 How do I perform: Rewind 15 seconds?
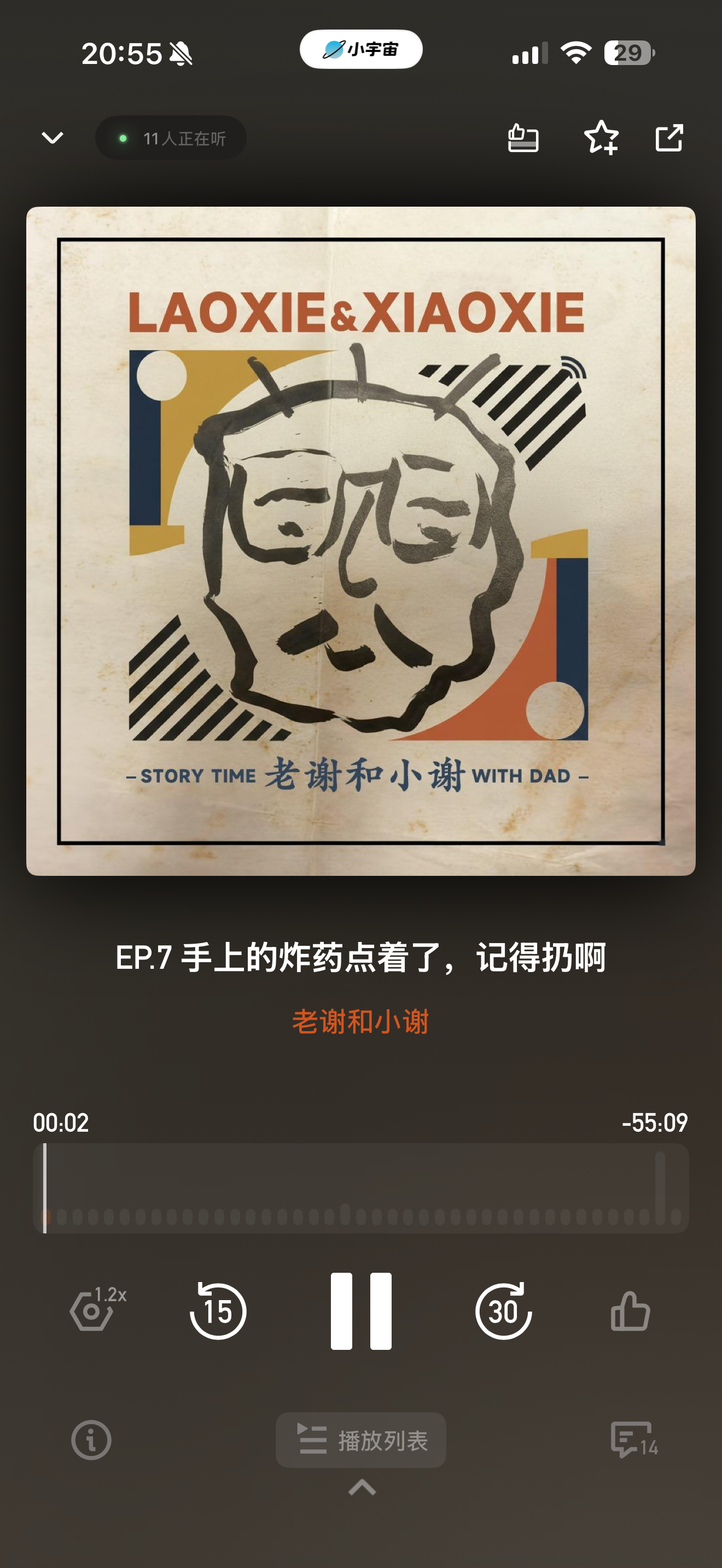point(218,1310)
